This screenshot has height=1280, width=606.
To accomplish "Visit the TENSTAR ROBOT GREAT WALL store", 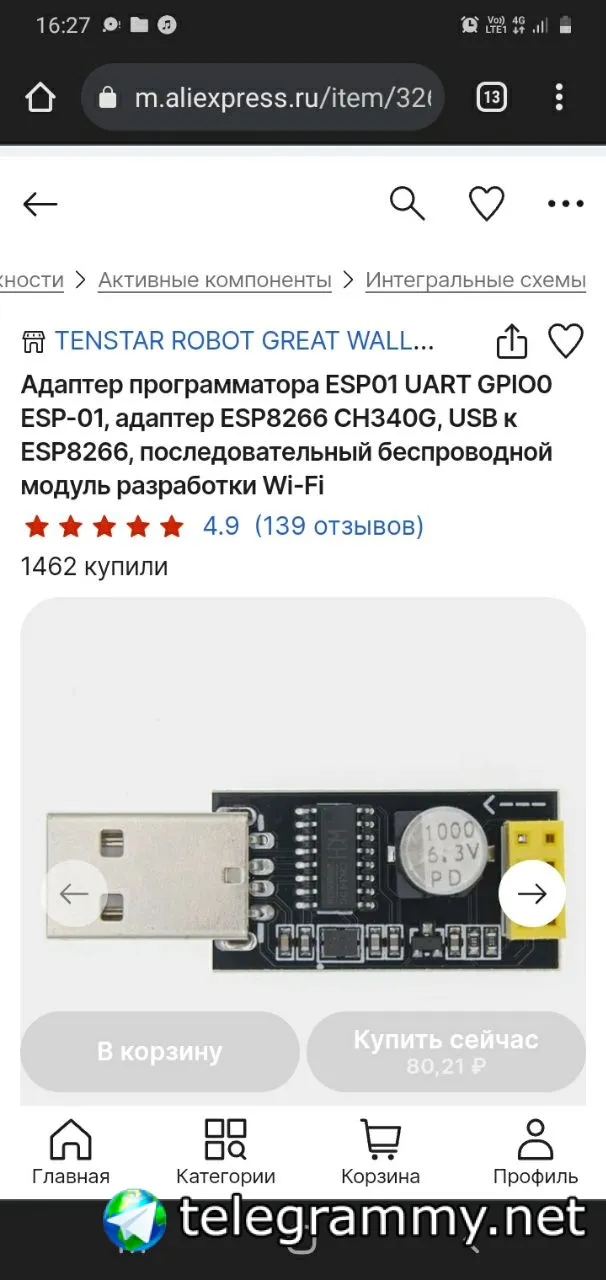I will coord(244,341).
